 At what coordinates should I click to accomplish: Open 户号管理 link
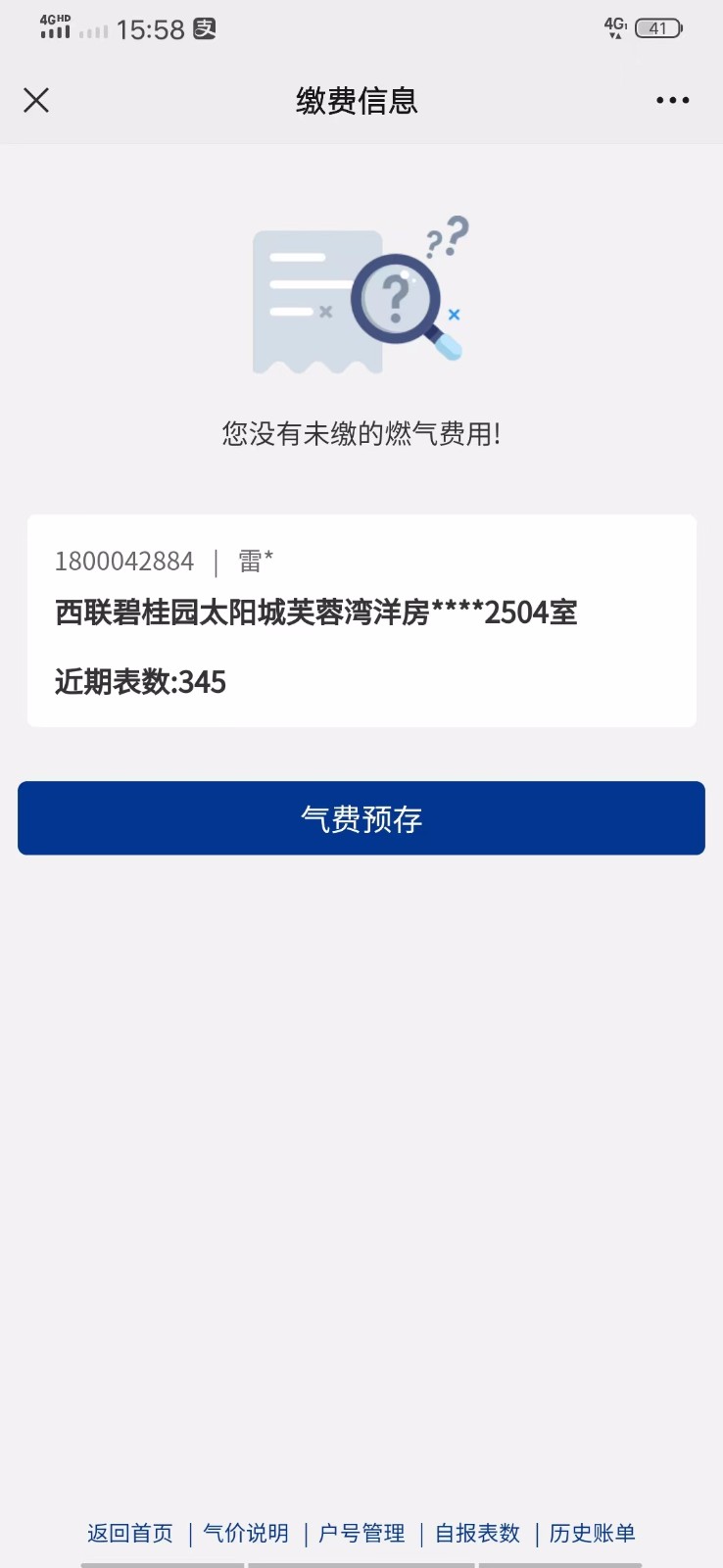point(361,1533)
